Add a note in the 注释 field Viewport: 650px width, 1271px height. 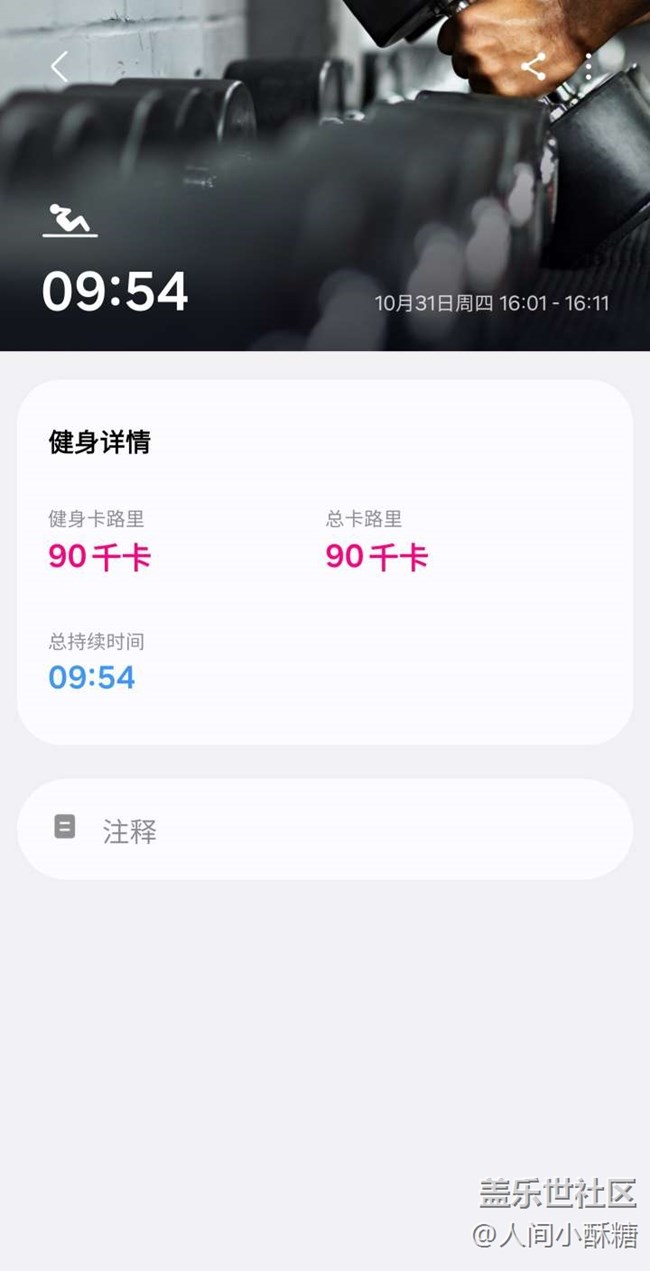tap(325, 829)
